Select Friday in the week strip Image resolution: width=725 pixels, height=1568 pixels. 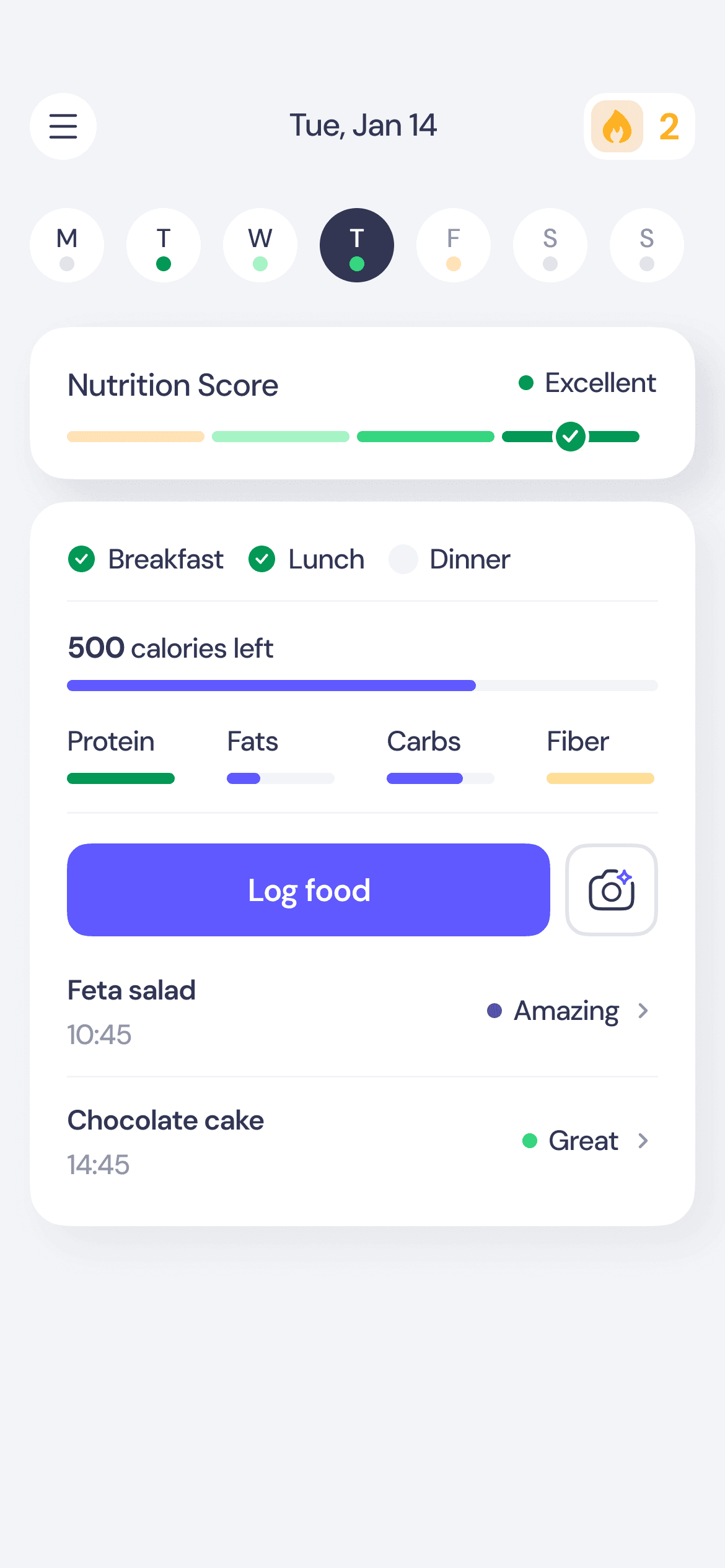point(453,245)
